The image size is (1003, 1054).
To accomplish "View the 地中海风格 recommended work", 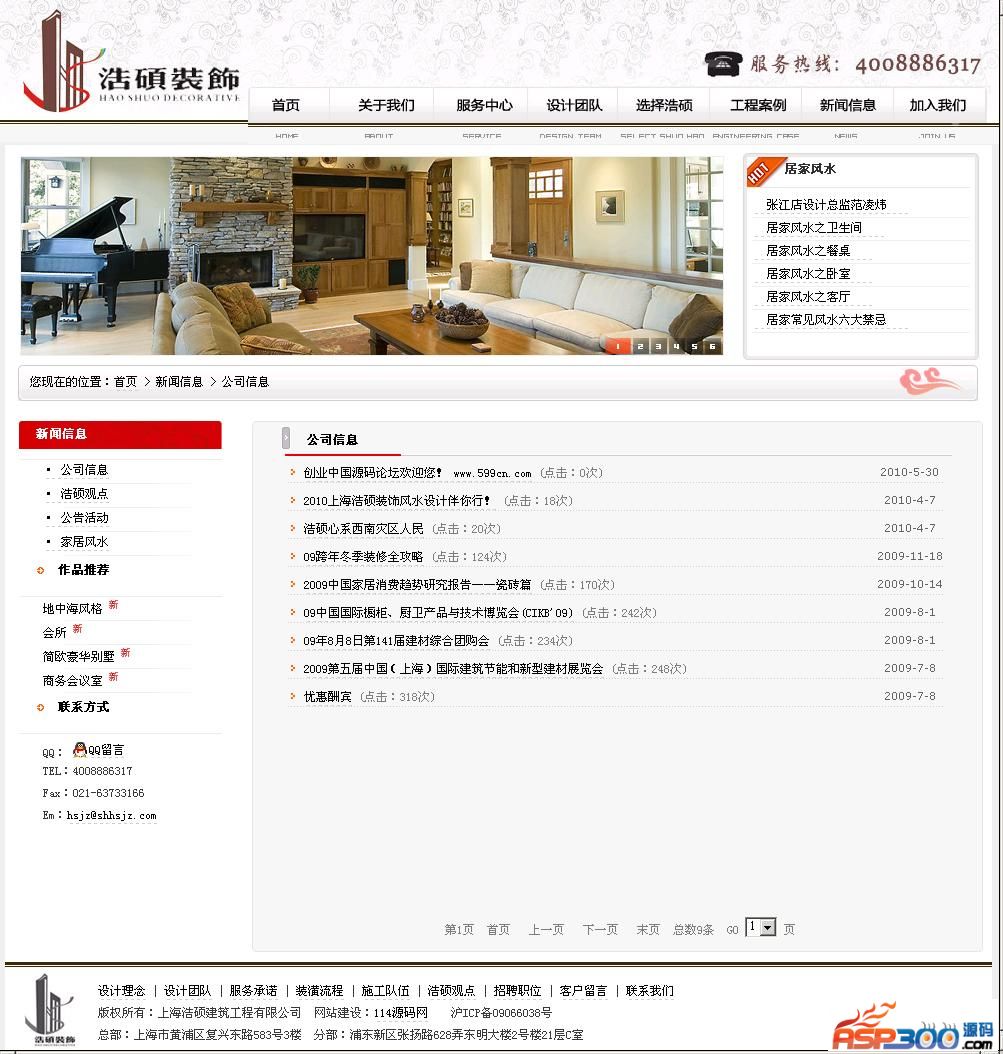I will pos(72,608).
